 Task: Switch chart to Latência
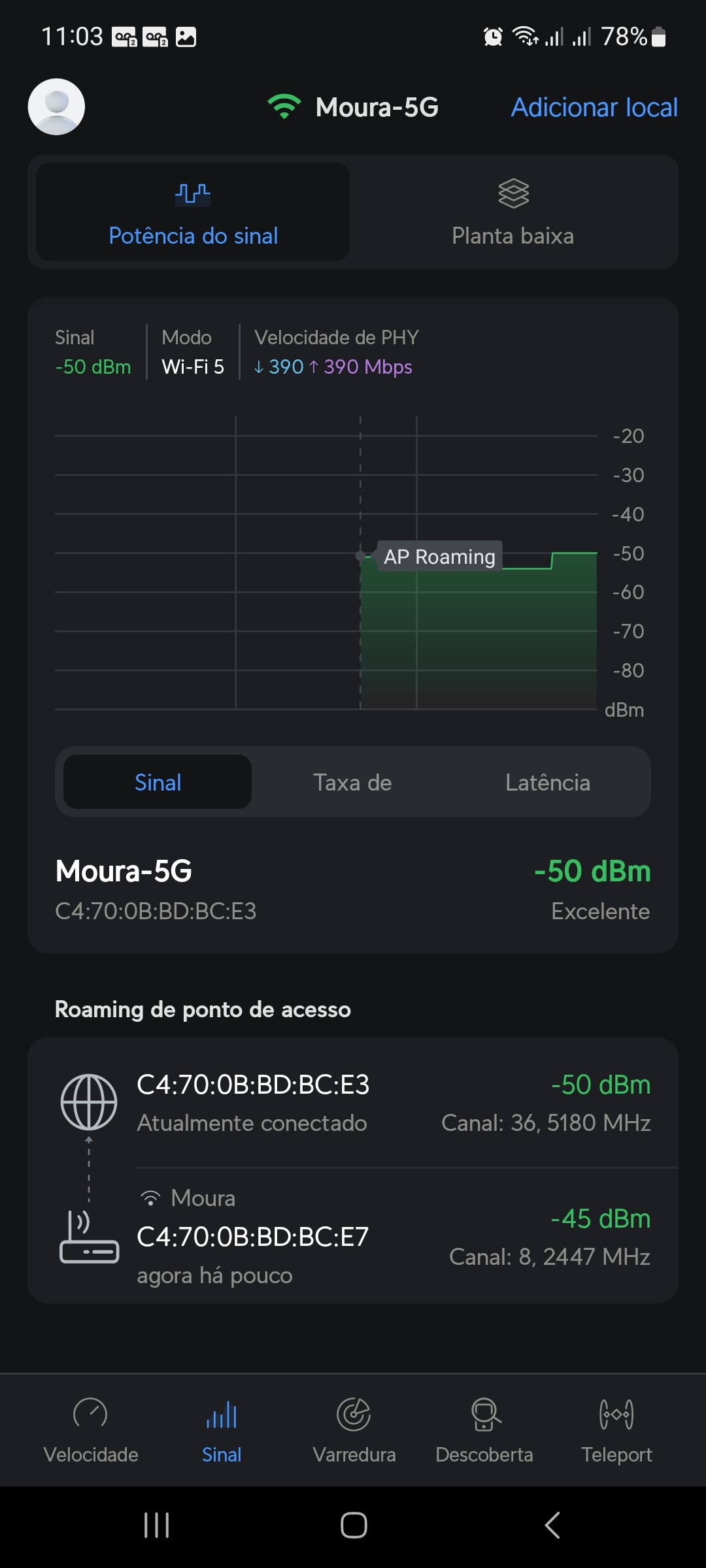pyautogui.click(x=548, y=782)
